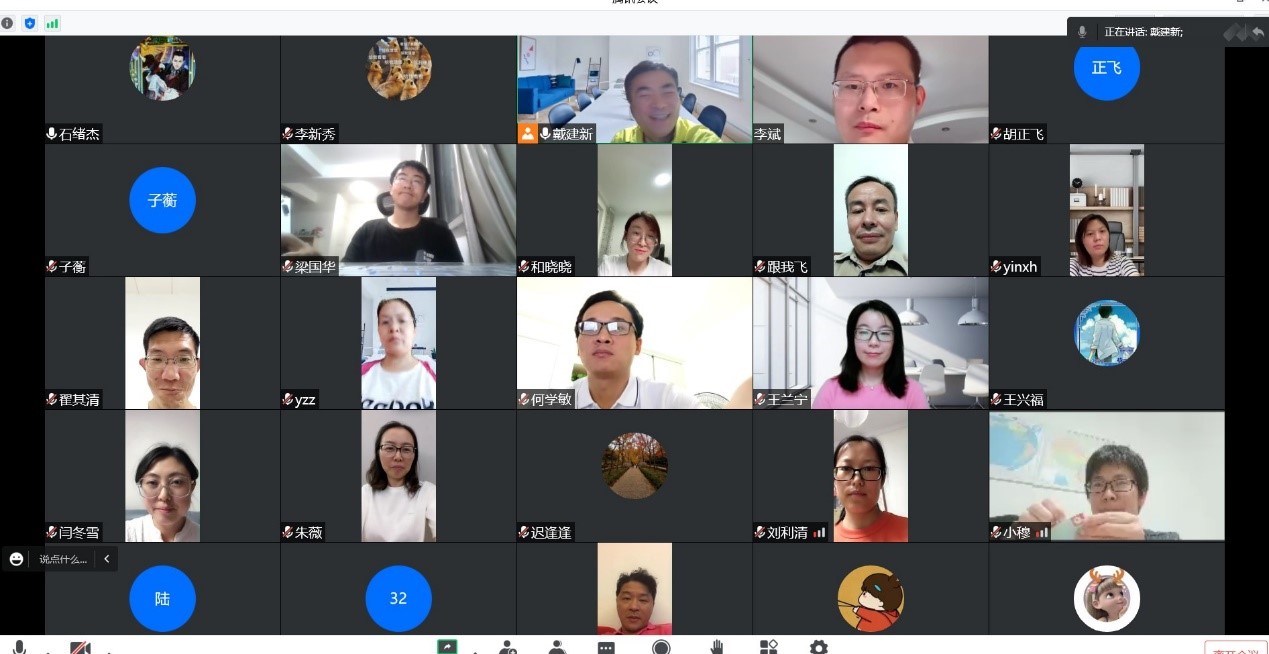Open meeting settings gear
Viewport: 1269px width, 654px height.
tap(818, 648)
